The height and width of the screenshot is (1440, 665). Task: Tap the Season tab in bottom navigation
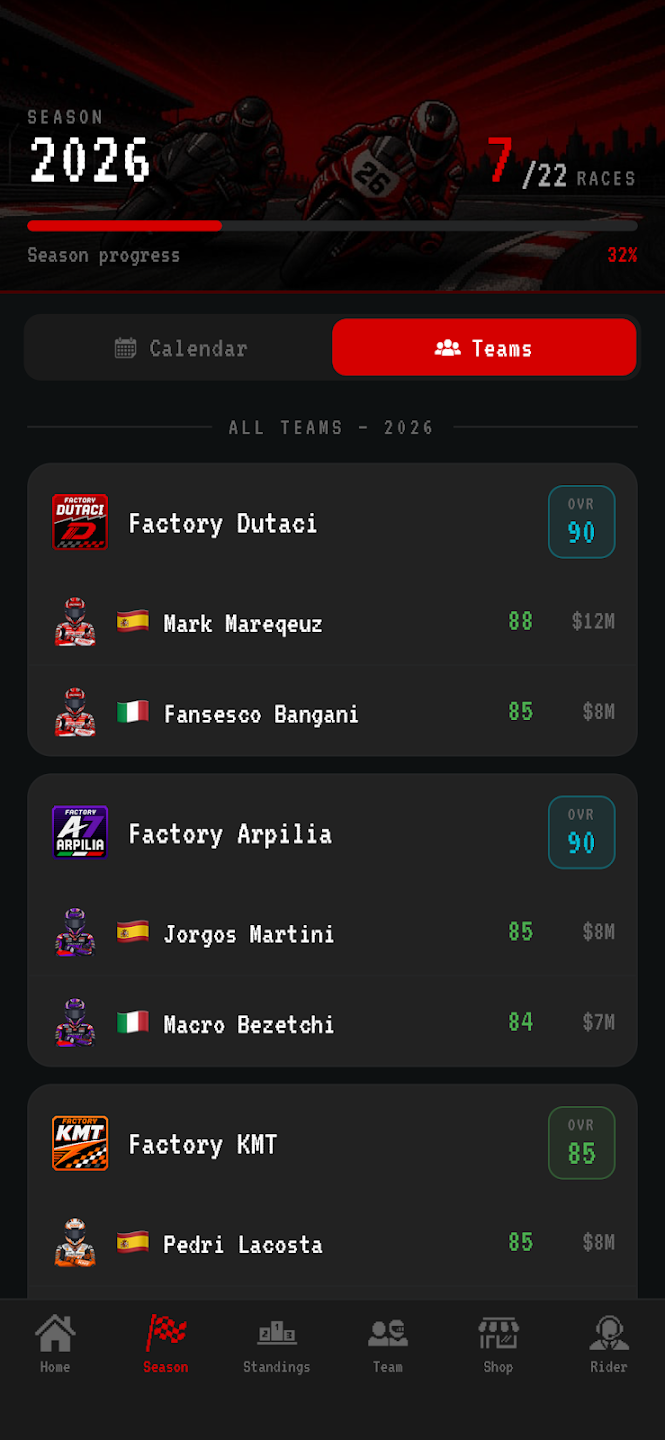click(166, 1344)
